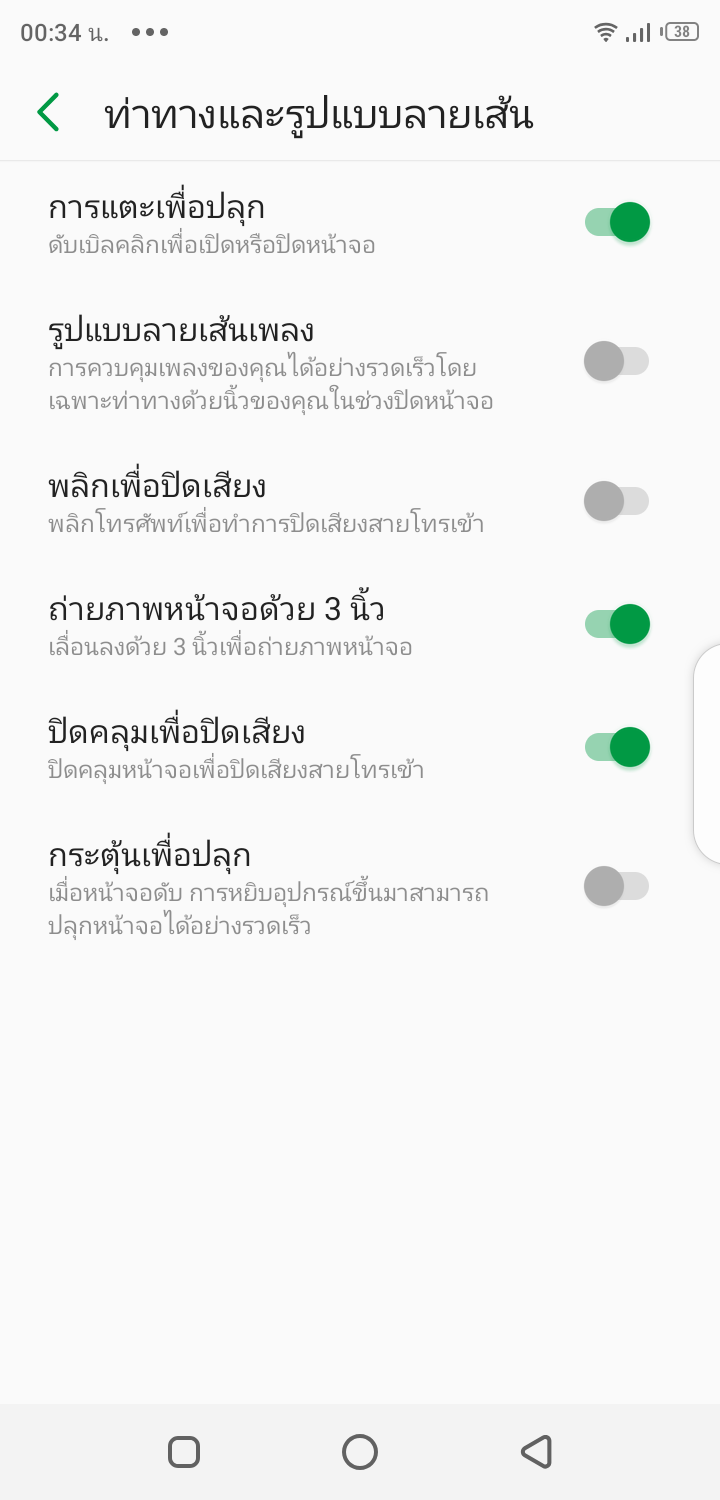Open the floating side panel handle
The width and height of the screenshot is (720, 1500).
coord(707,753)
